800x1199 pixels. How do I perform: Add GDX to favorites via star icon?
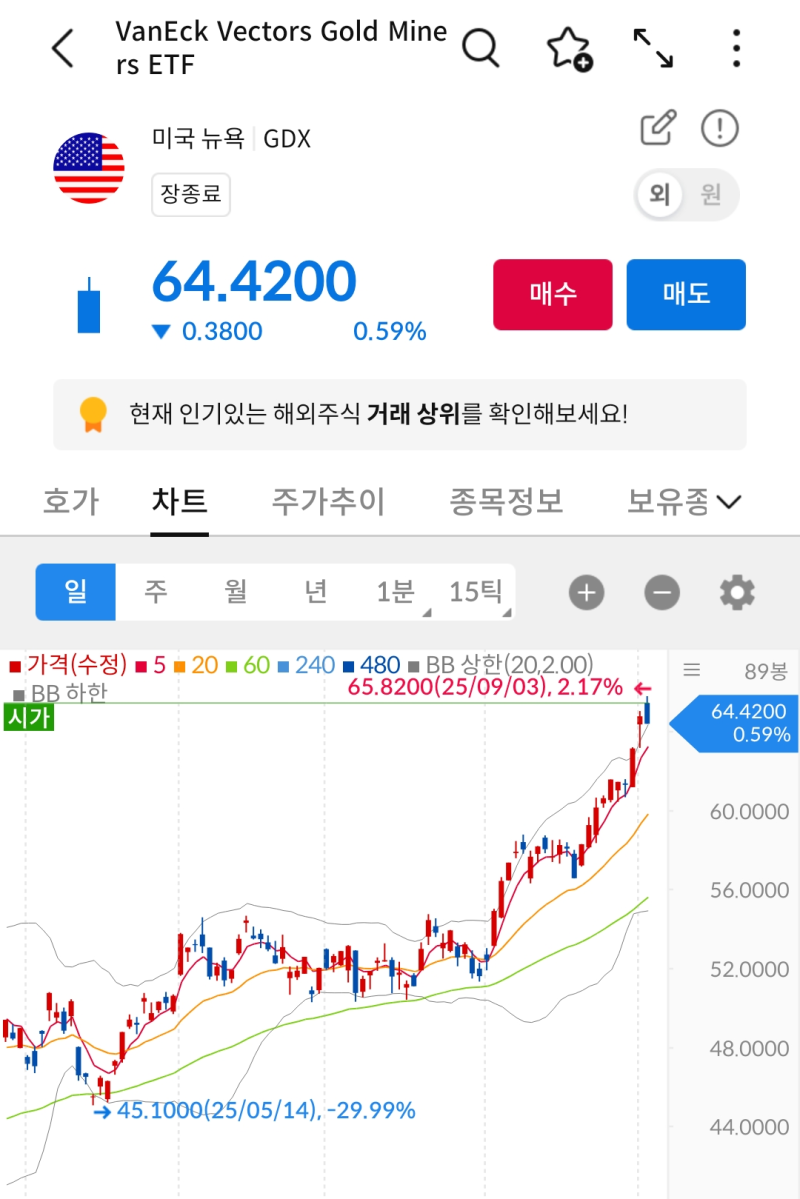tap(568, 47)
